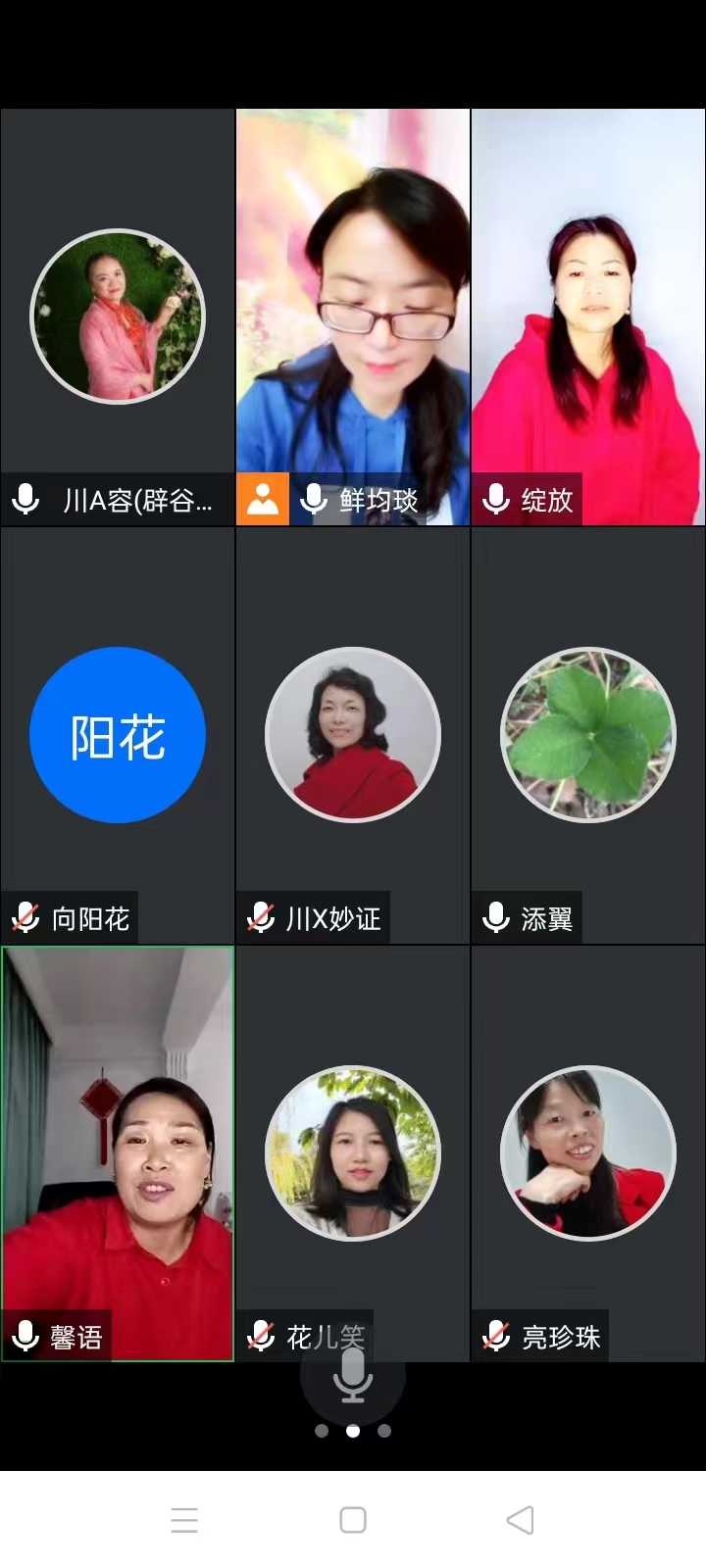
Task: Select video tile of 鲜均琰
Action: coord(353,317)
